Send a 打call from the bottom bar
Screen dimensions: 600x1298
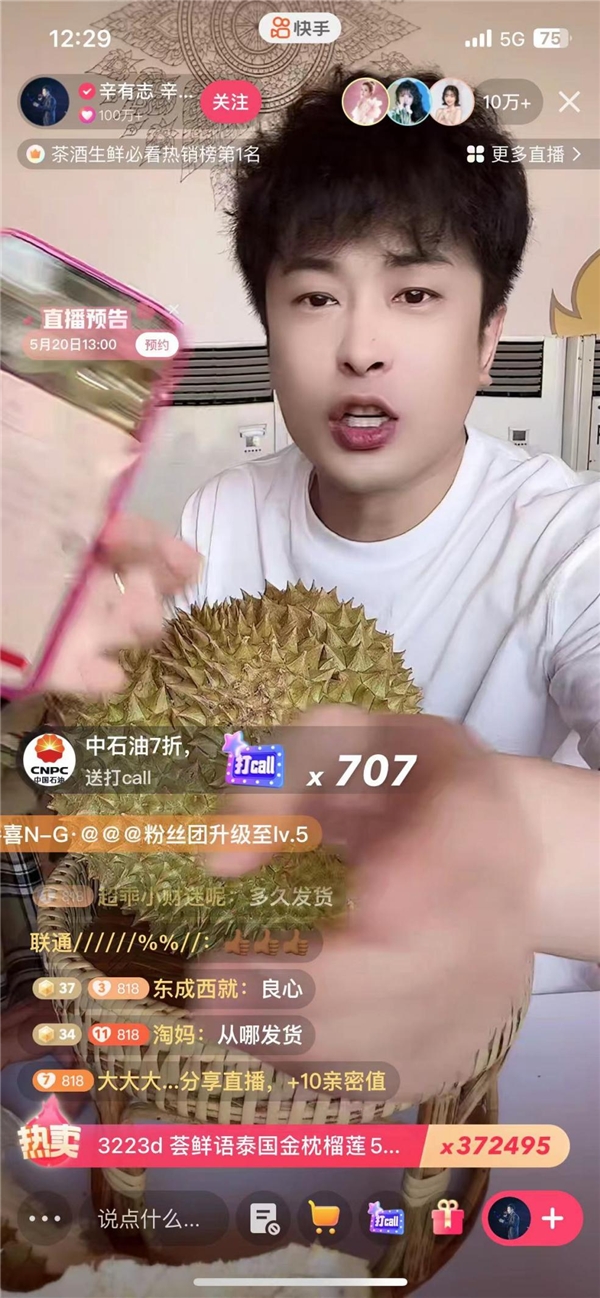point(385,1219)
